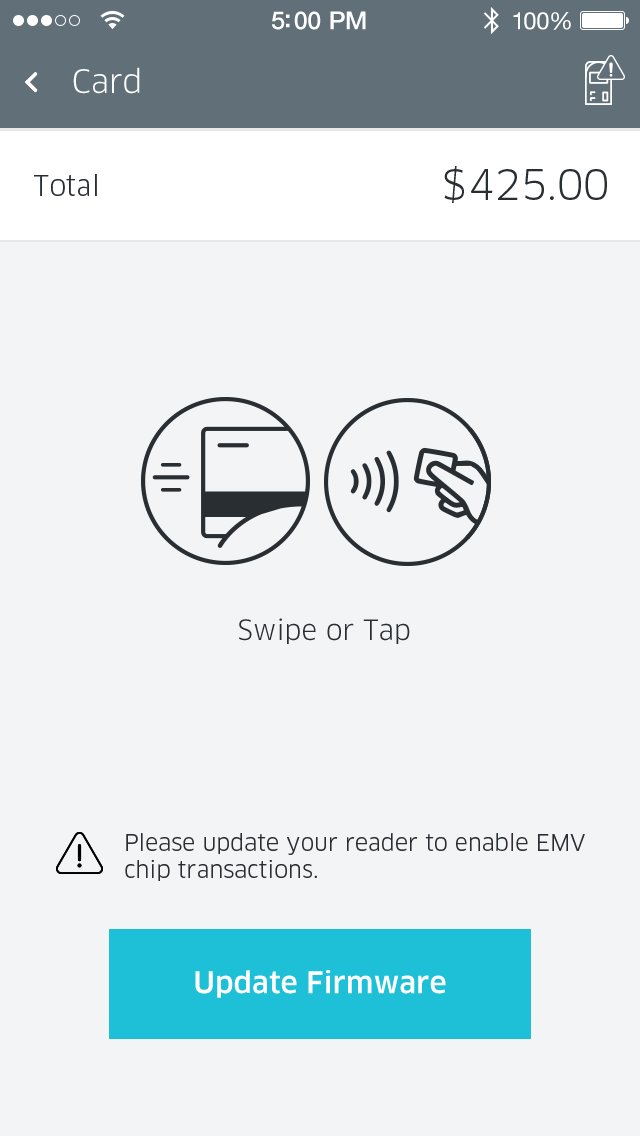
Task: Go back from the Card screen
Action: (32, 82)
